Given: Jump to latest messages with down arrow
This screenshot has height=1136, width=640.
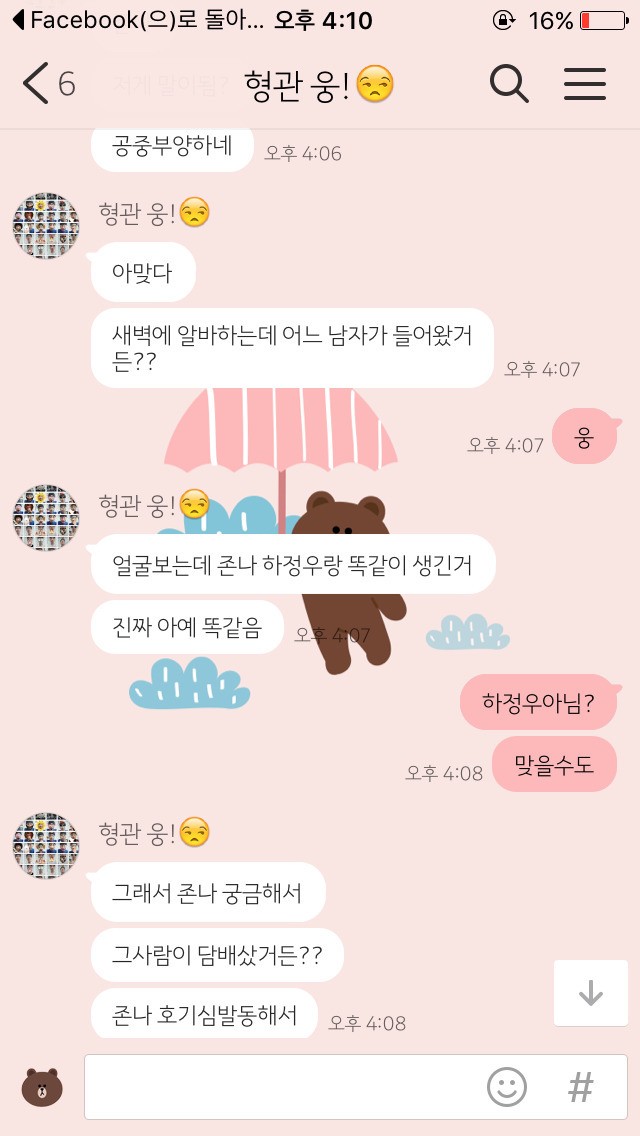Looking at the screenshot, I should [x=590, y=993].
